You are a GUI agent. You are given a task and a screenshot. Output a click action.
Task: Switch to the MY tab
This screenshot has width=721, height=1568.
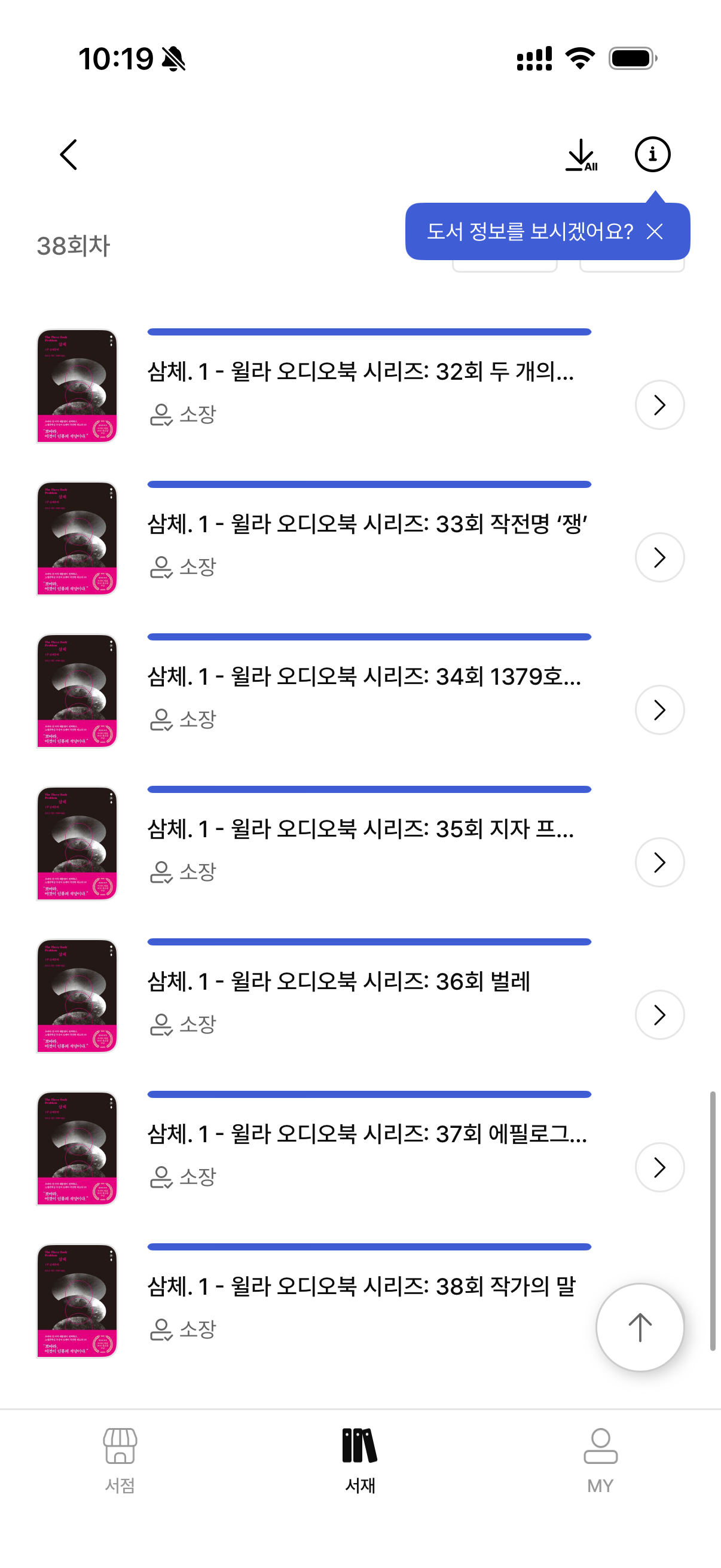pyautogui.click(x=600, y=1460)
